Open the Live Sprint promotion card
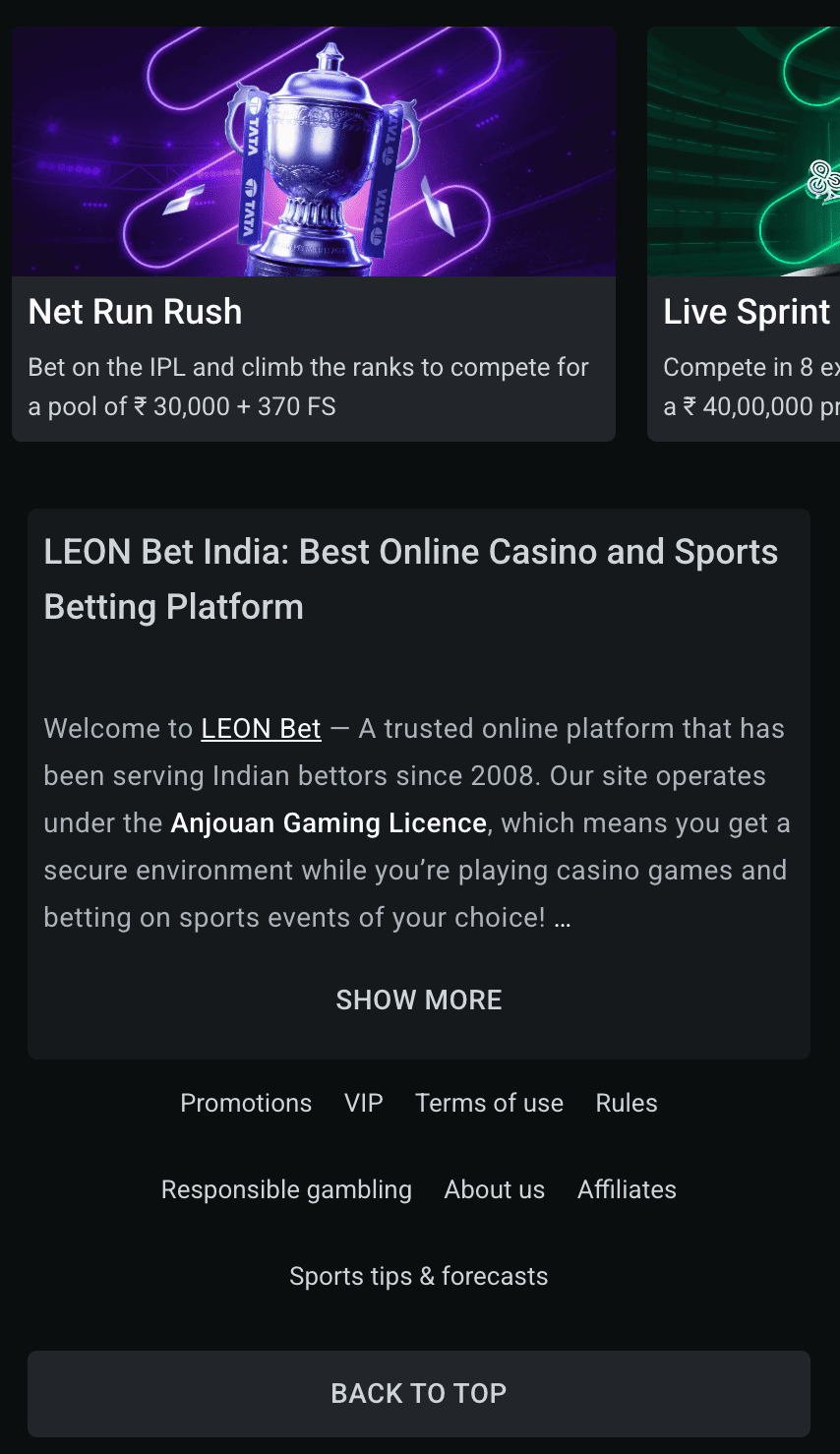 pos(744,234)
